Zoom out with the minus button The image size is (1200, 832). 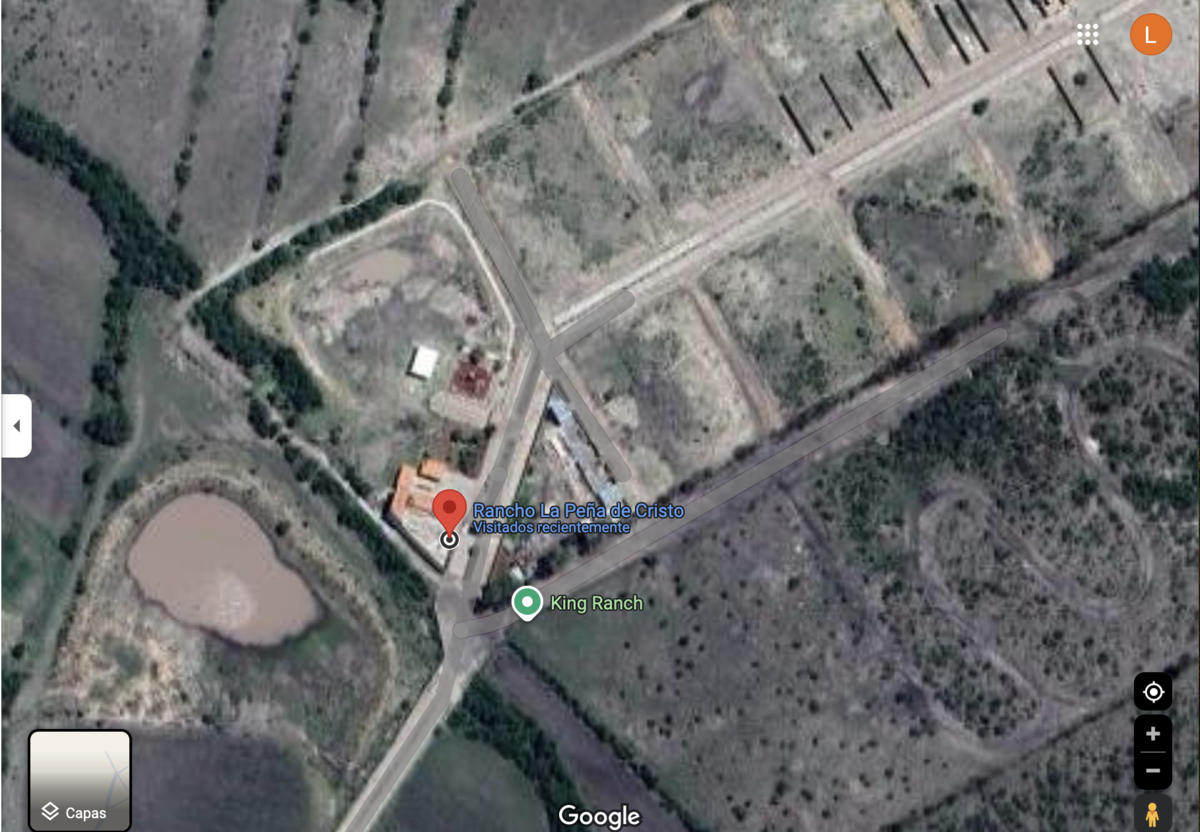pyautogui.click(x=1153, y=770)
